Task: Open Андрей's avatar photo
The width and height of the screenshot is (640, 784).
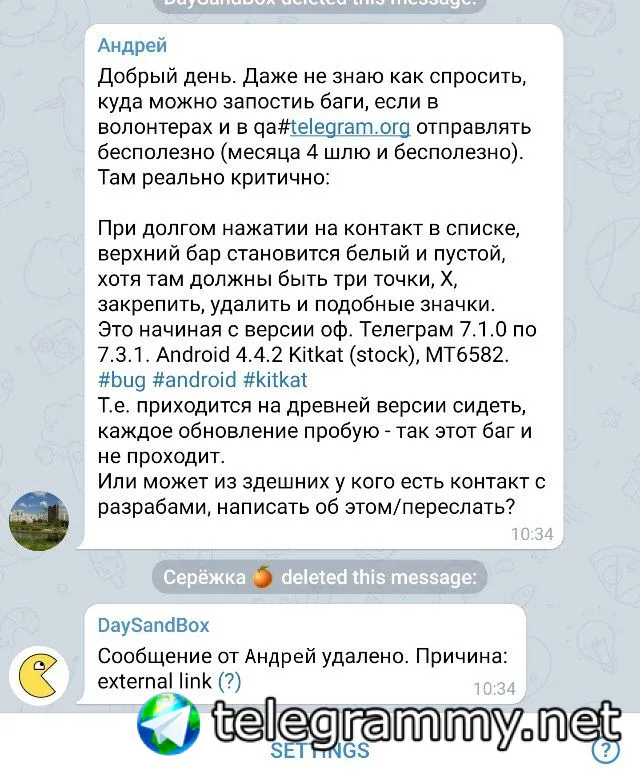Action: click(39, 520)
